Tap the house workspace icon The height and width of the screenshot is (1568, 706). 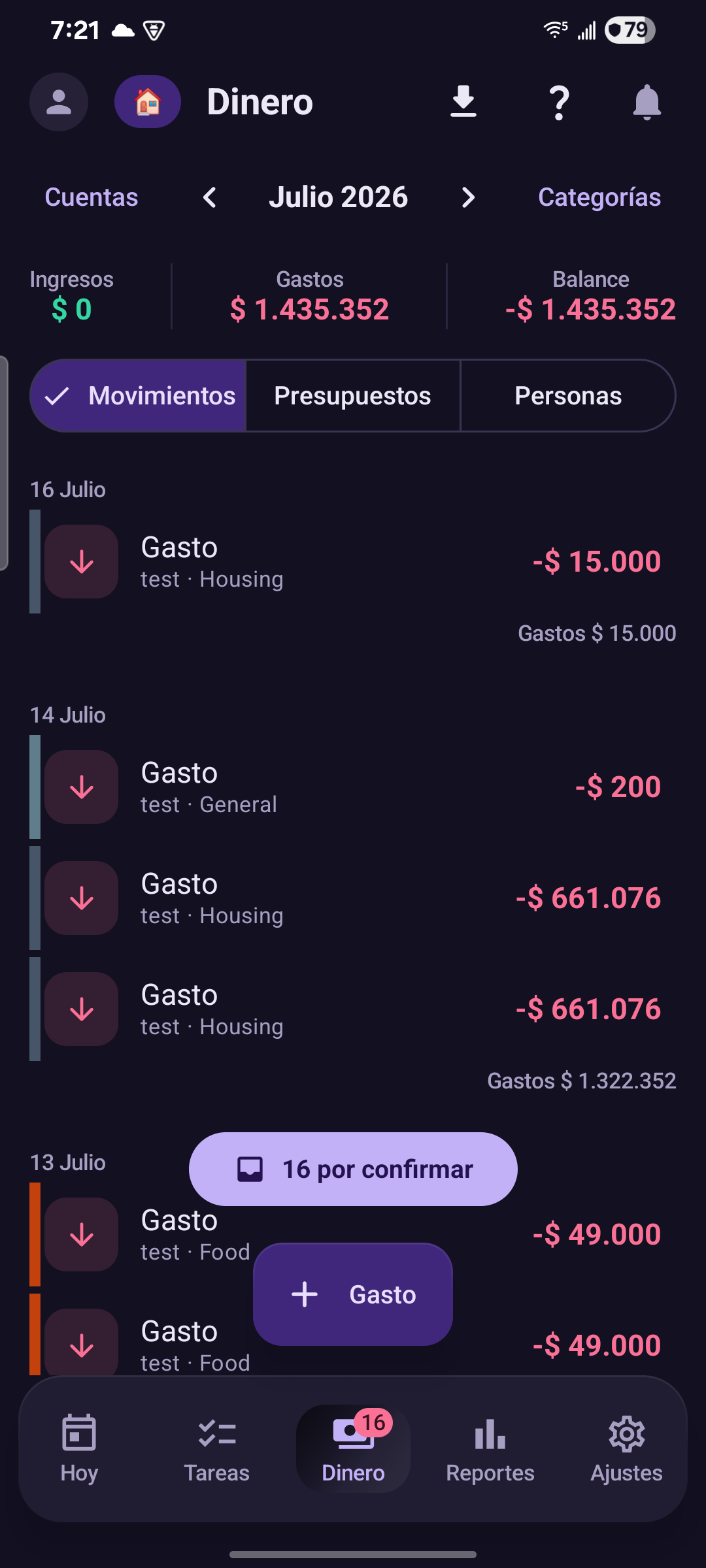[148, 102]
